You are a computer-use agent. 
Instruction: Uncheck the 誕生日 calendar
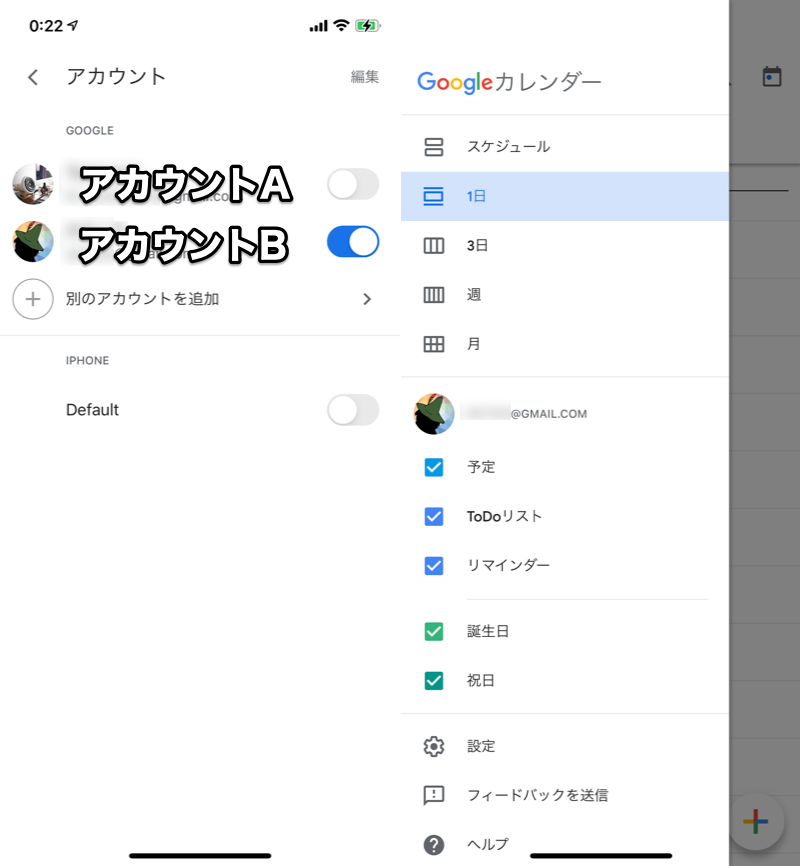click(x=434, y=631)
